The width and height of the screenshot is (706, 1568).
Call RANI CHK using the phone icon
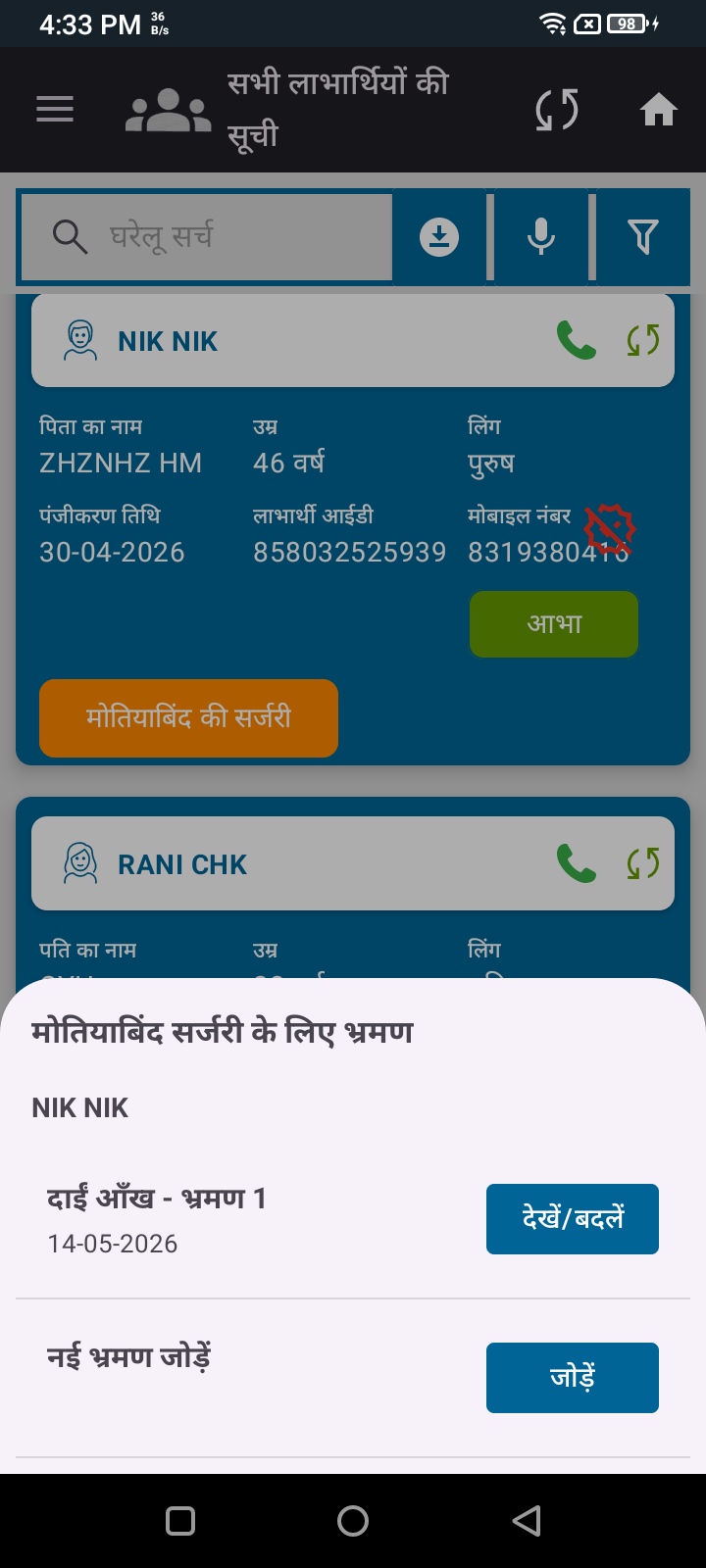(577, 864)
